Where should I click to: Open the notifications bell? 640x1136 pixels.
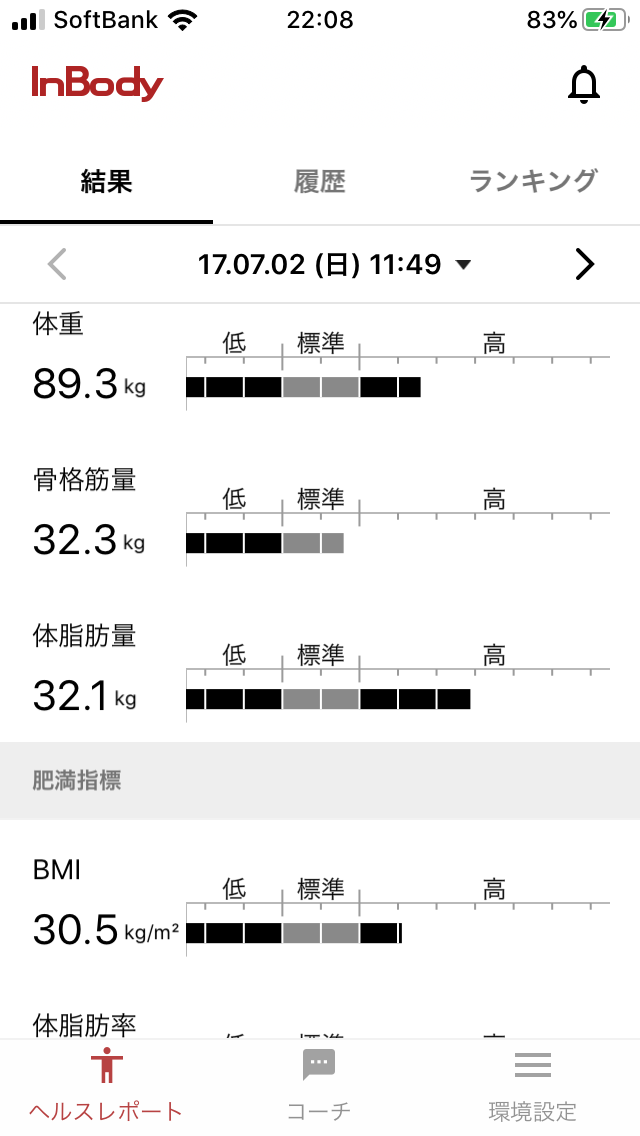(583, 85)
